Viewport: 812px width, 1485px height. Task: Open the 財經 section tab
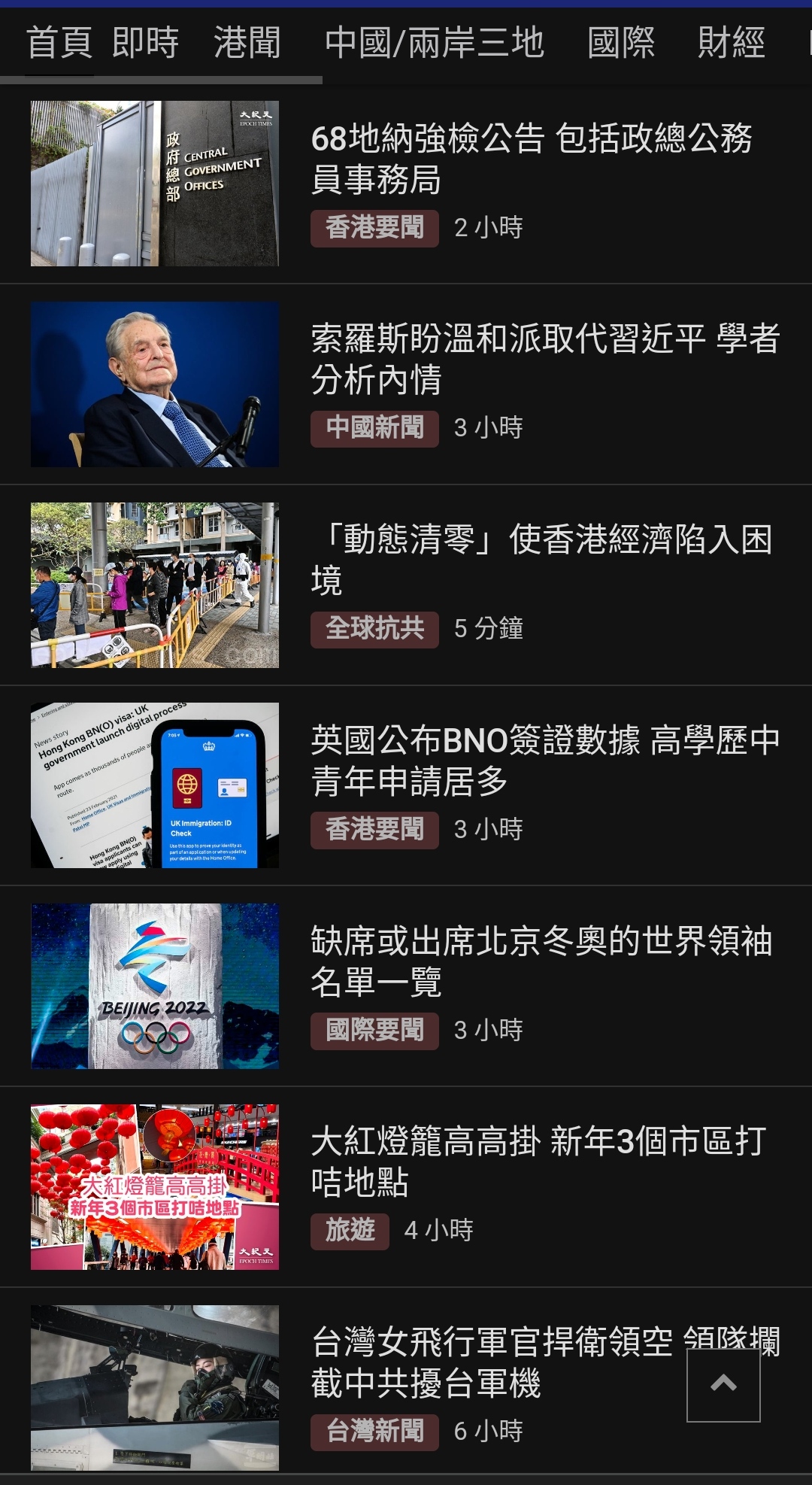731,42
